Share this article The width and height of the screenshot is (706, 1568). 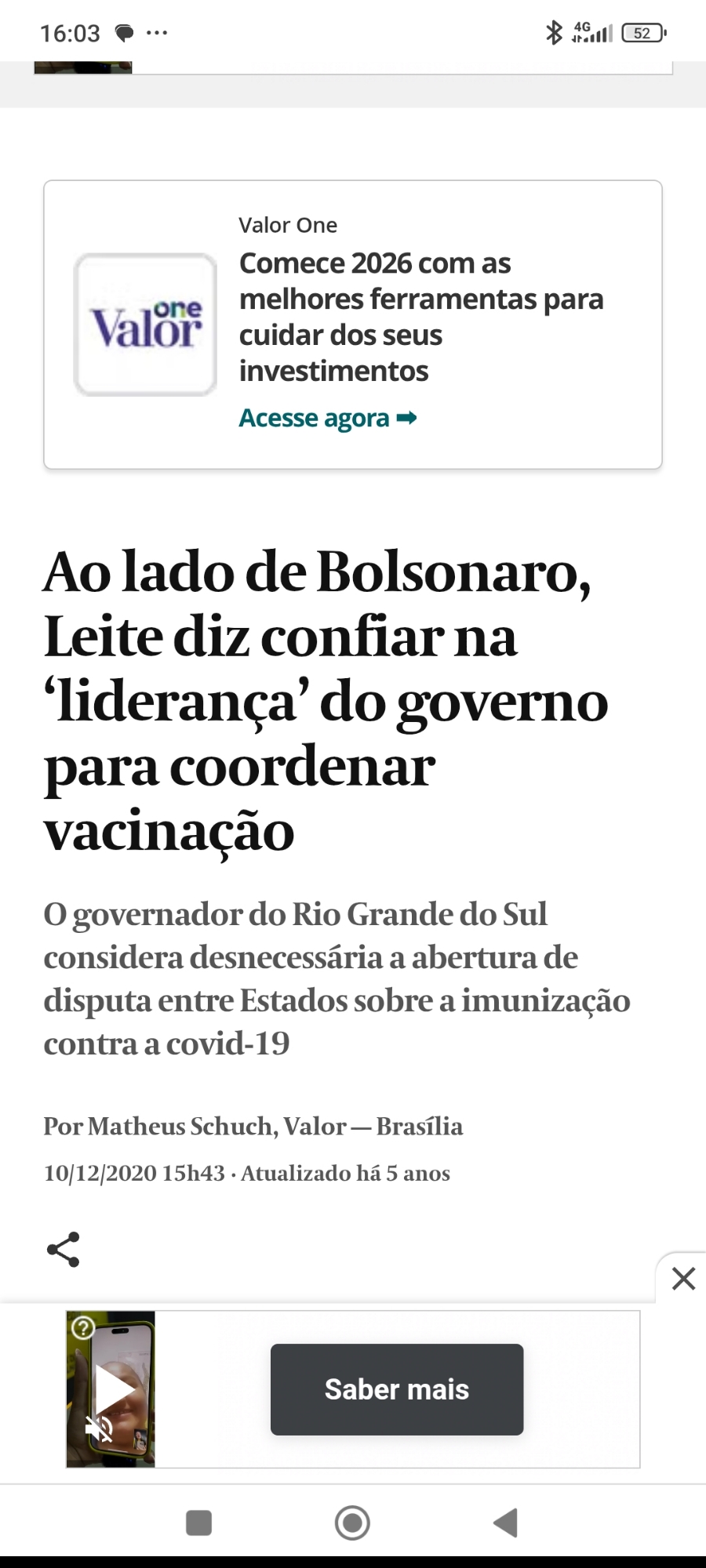[64, 1249]
